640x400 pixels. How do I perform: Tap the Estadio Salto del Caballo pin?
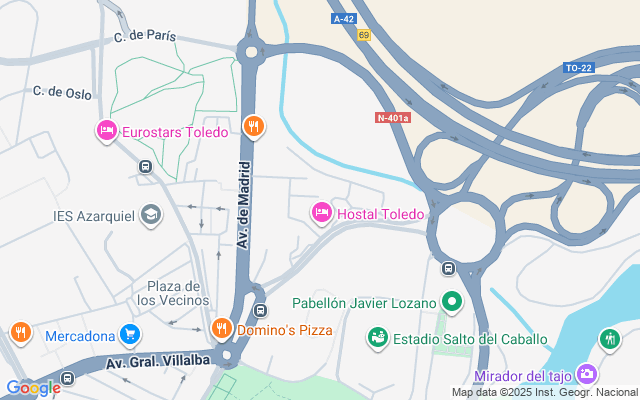377,338
